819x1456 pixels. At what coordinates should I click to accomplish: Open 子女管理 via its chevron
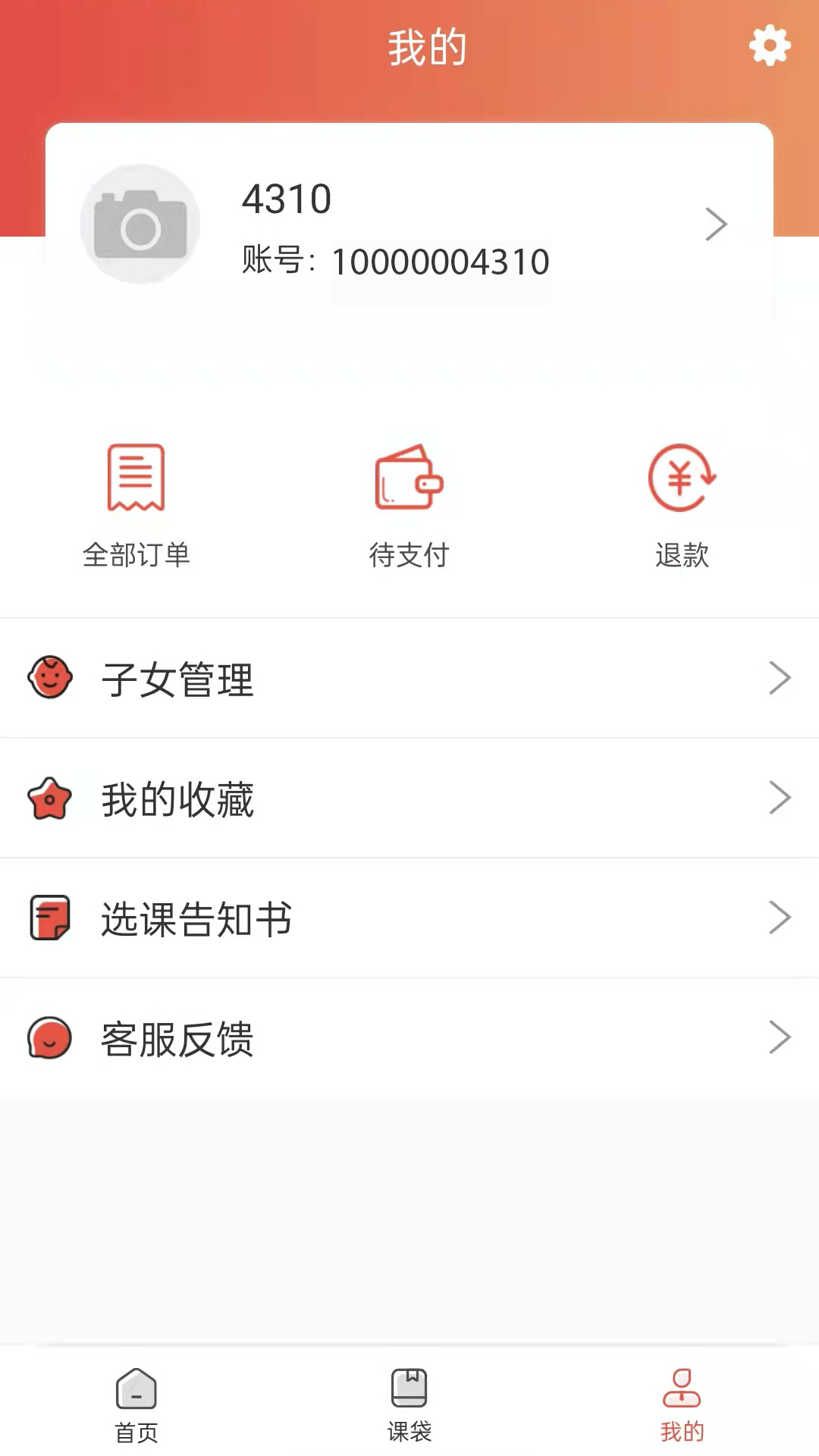point(780,679)
